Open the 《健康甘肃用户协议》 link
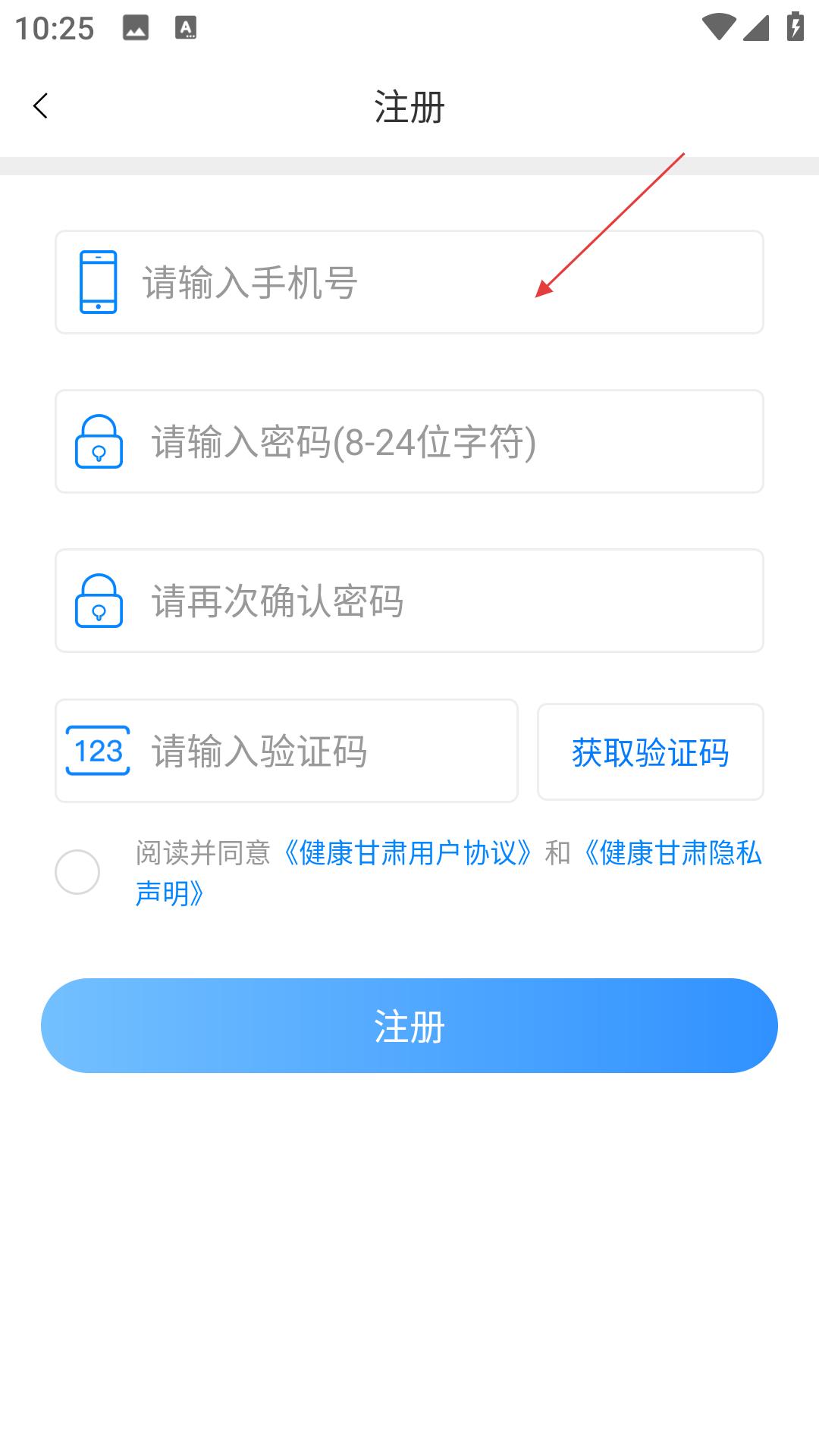This screenshot has width=819, height=1456. (407, 853)
